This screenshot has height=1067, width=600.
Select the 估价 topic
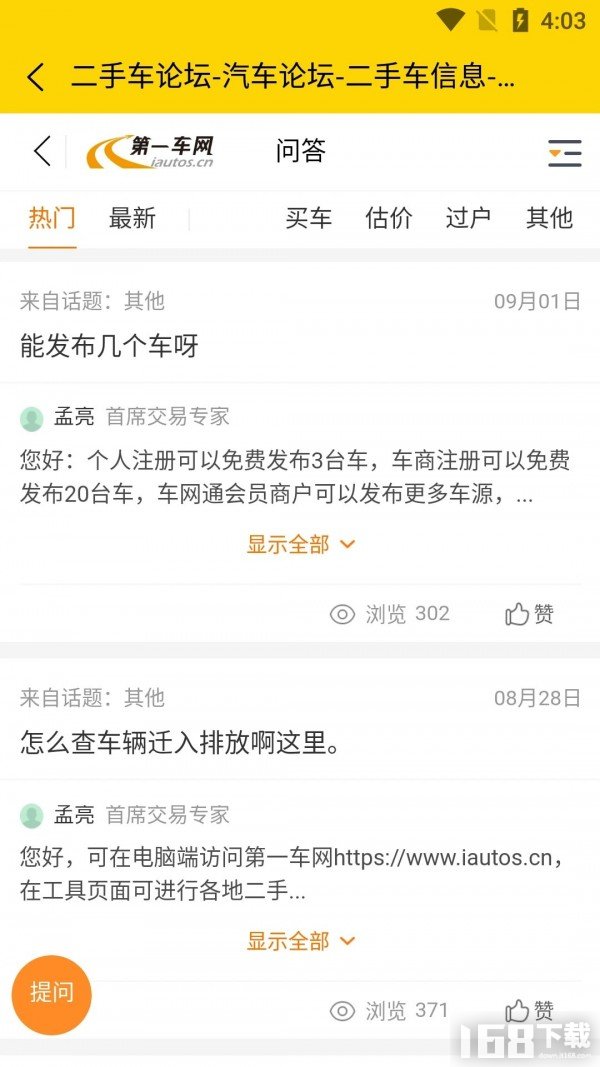[x=389, y=218]
